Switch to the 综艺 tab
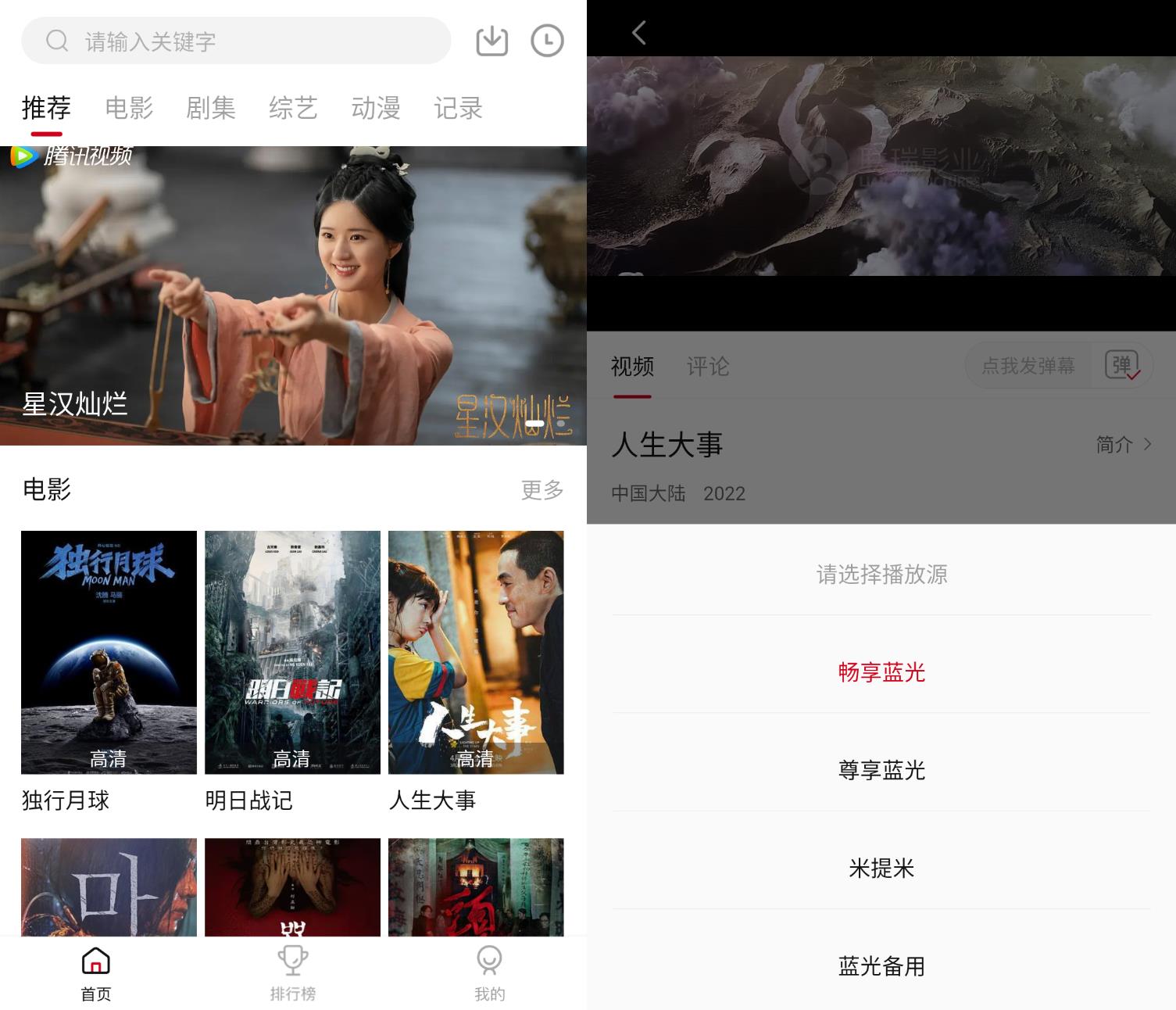 coord(293,108)
